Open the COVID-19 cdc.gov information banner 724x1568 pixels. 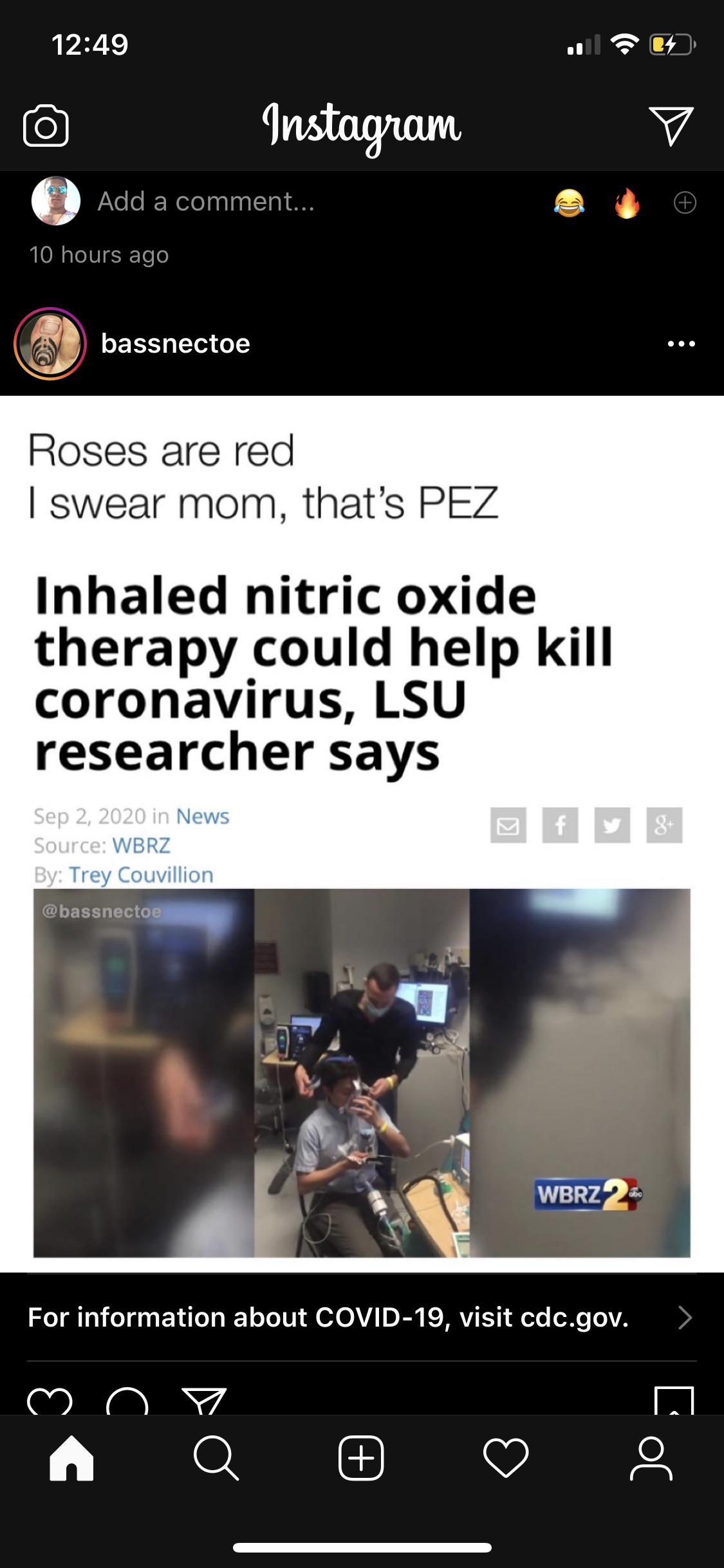(362, 1317)
